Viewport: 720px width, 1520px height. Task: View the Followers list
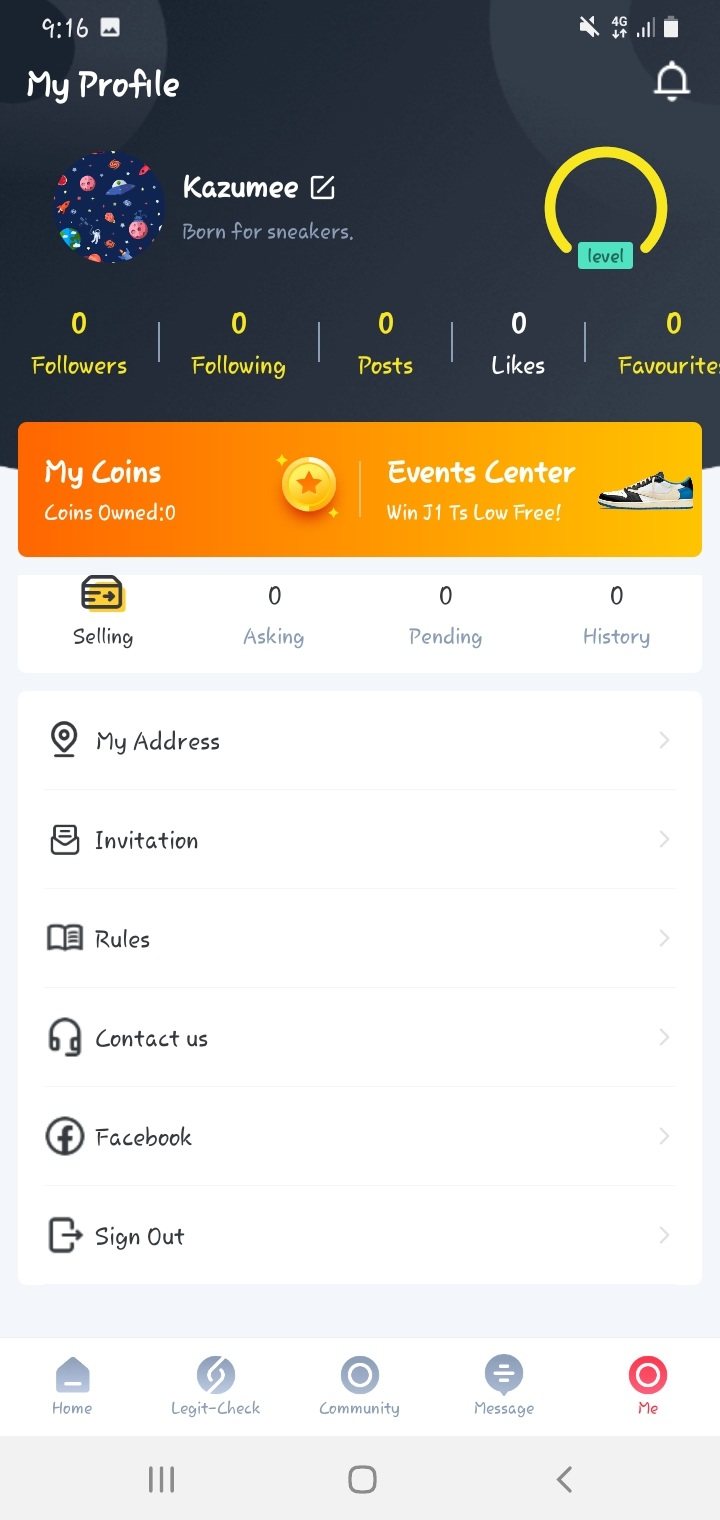tap(79, 344)
